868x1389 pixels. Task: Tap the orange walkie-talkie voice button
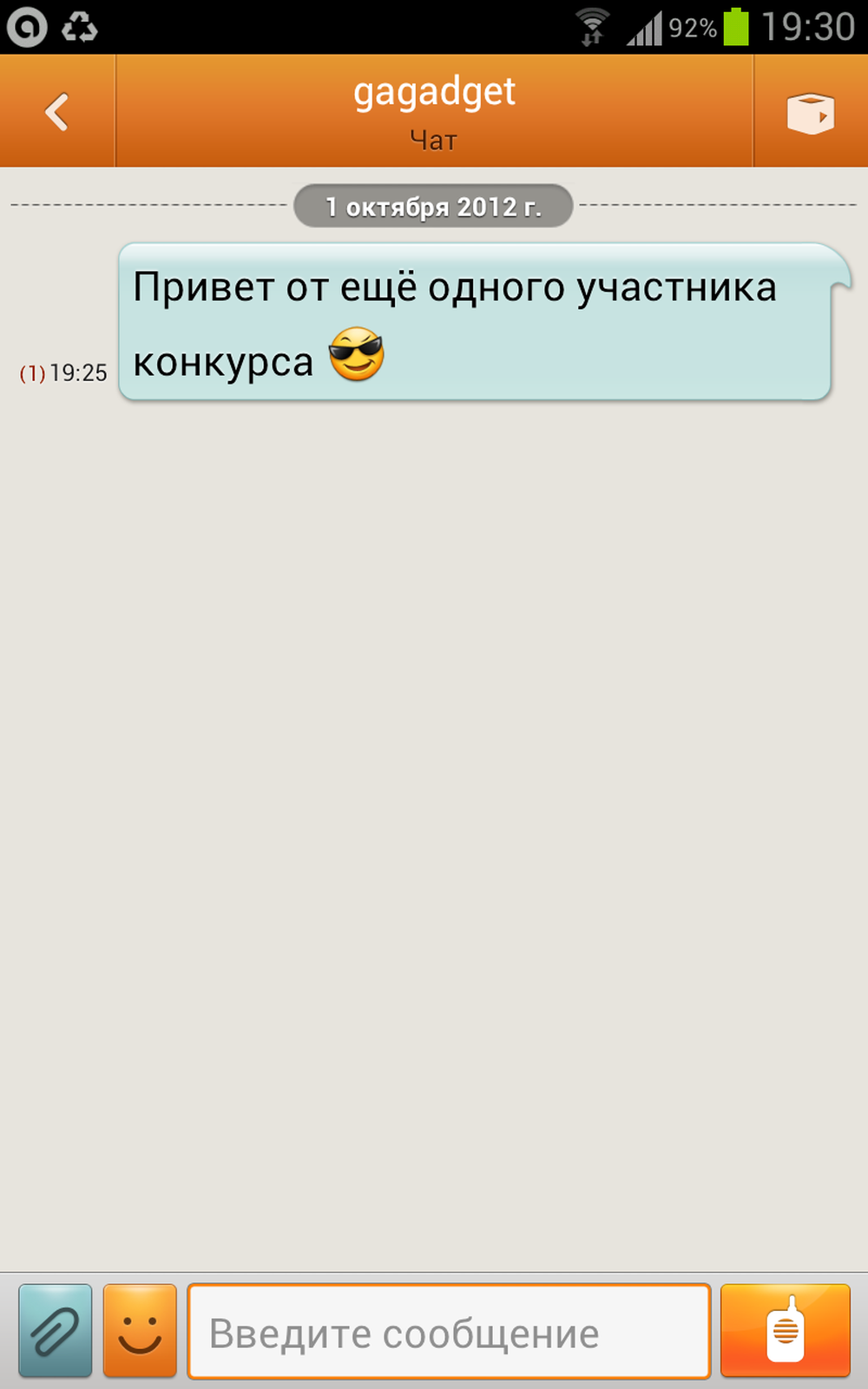pyautogui.click(x=786, y=1331)
